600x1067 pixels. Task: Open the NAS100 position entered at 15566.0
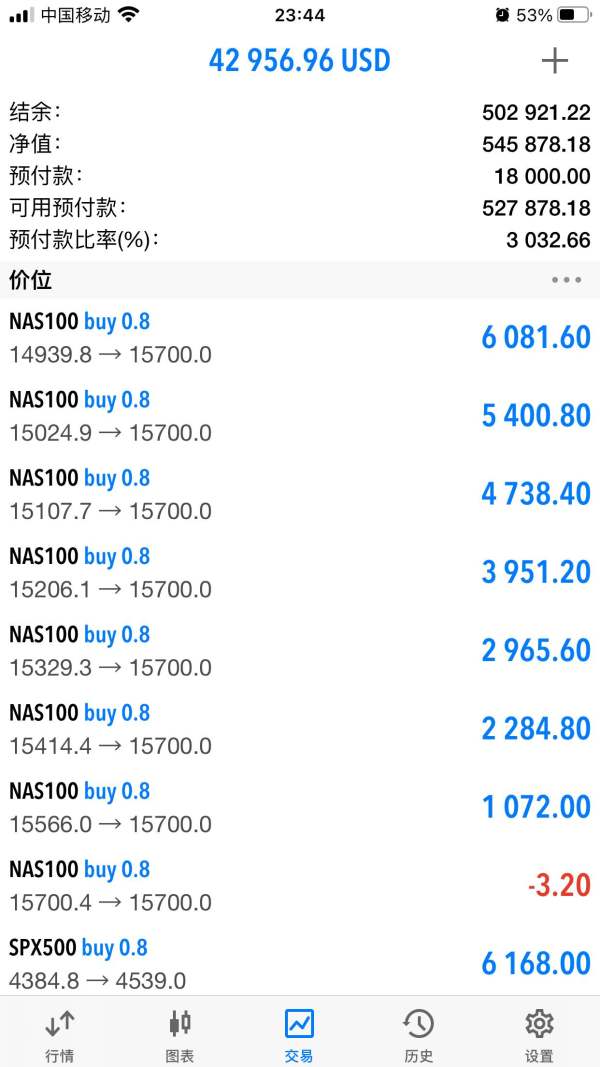[300, 807]
